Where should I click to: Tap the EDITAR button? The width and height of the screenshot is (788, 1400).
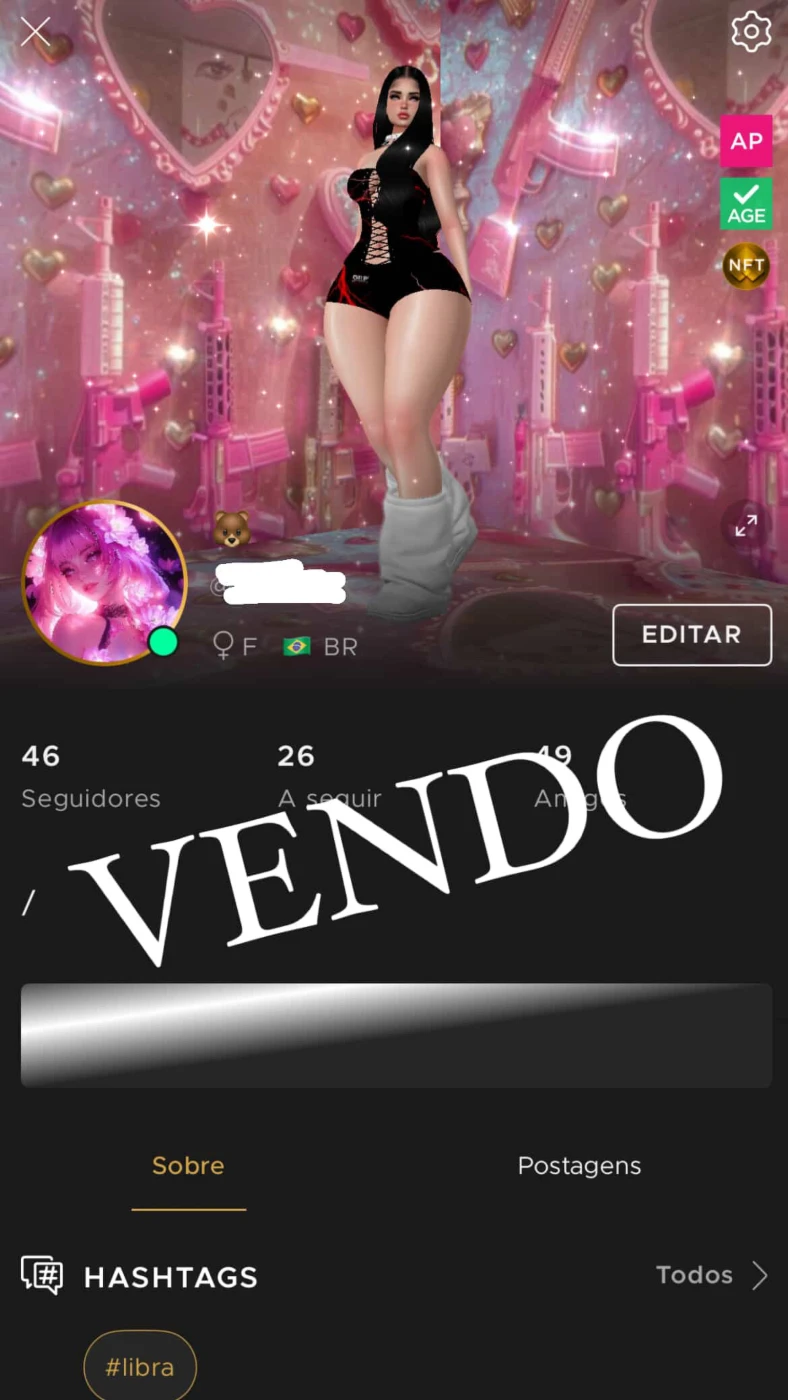click(692, 635)
